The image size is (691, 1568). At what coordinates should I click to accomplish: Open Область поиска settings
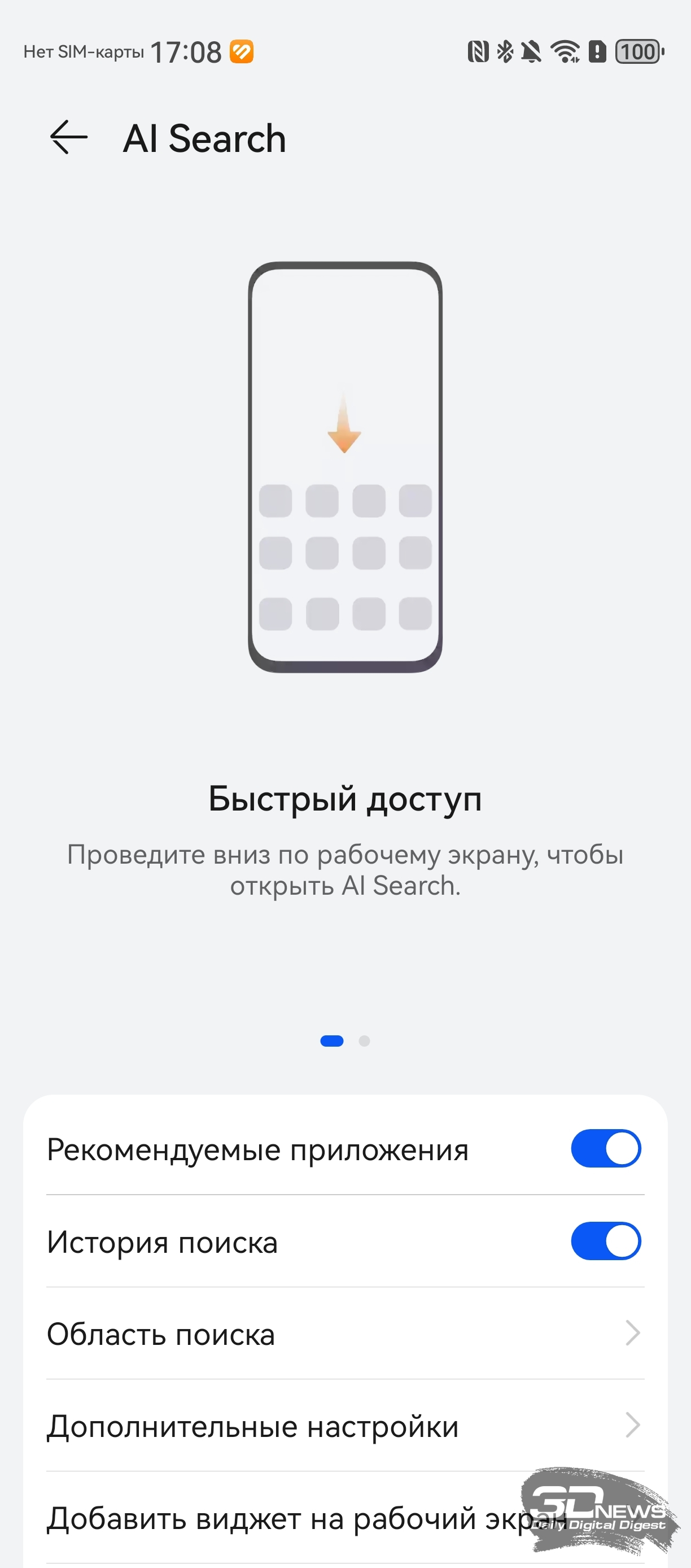(x=345, y=1334)
